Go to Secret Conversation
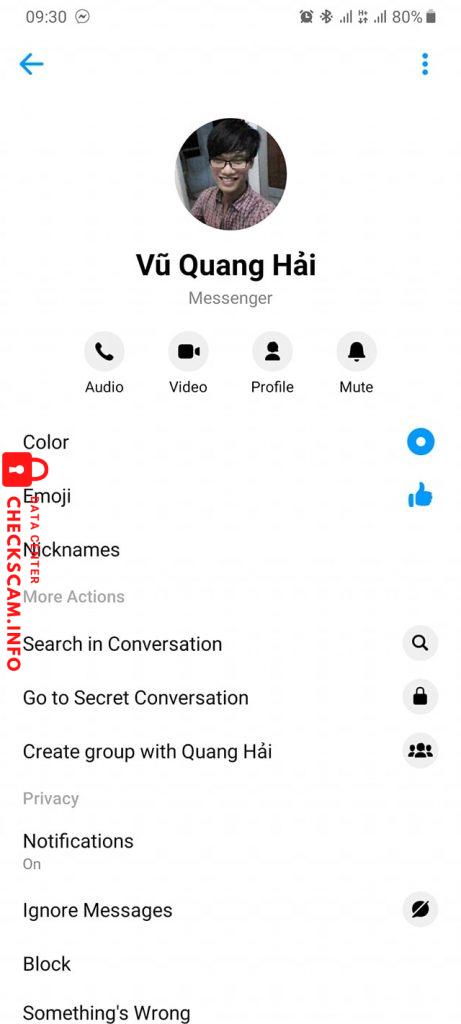The width and height of the screenshot is (461, 1024). [x=230, y=697]
